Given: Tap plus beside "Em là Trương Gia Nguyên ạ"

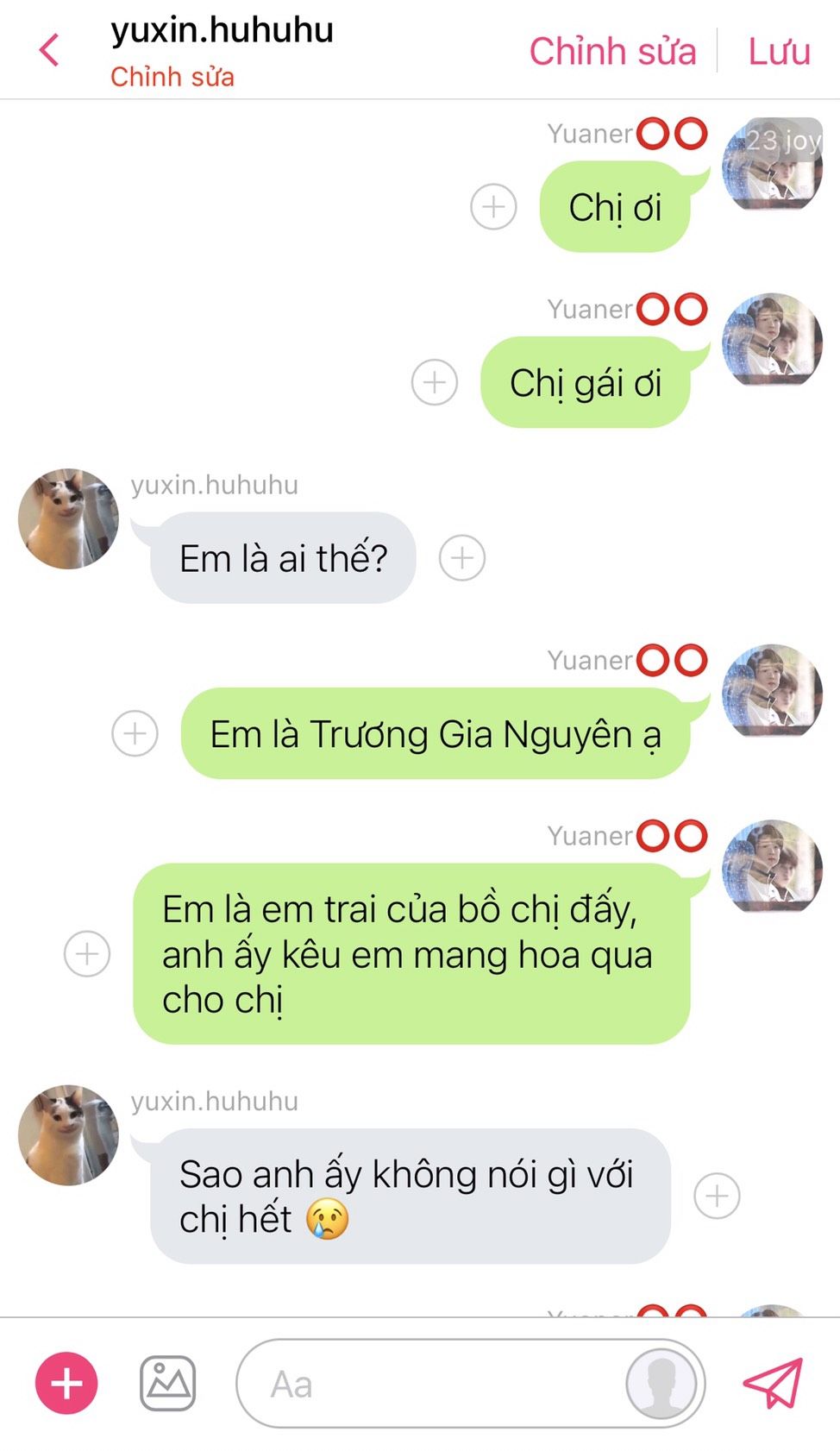Looking at the screenshot, I should (x=135, y=734).
